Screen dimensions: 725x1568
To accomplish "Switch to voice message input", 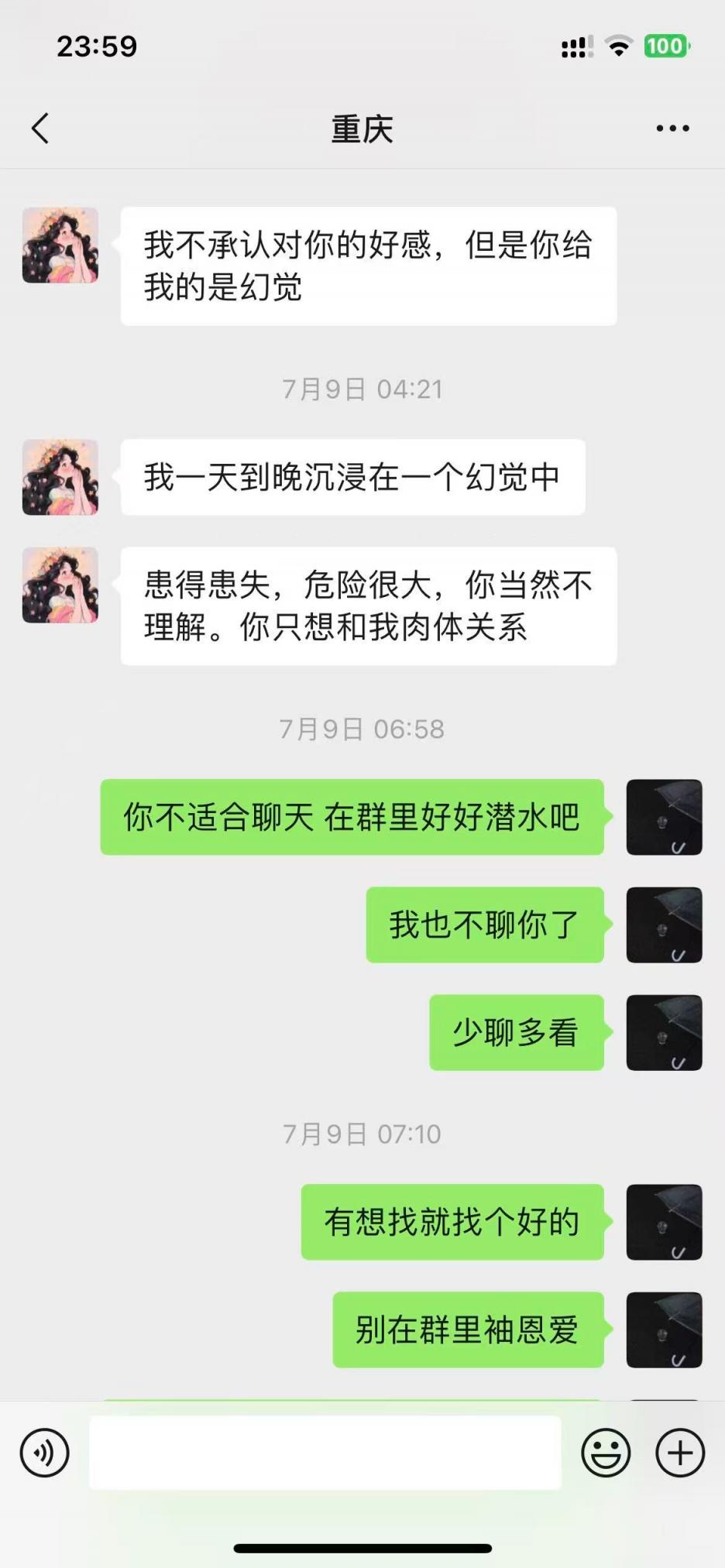I will click(x=45, y=1453).
